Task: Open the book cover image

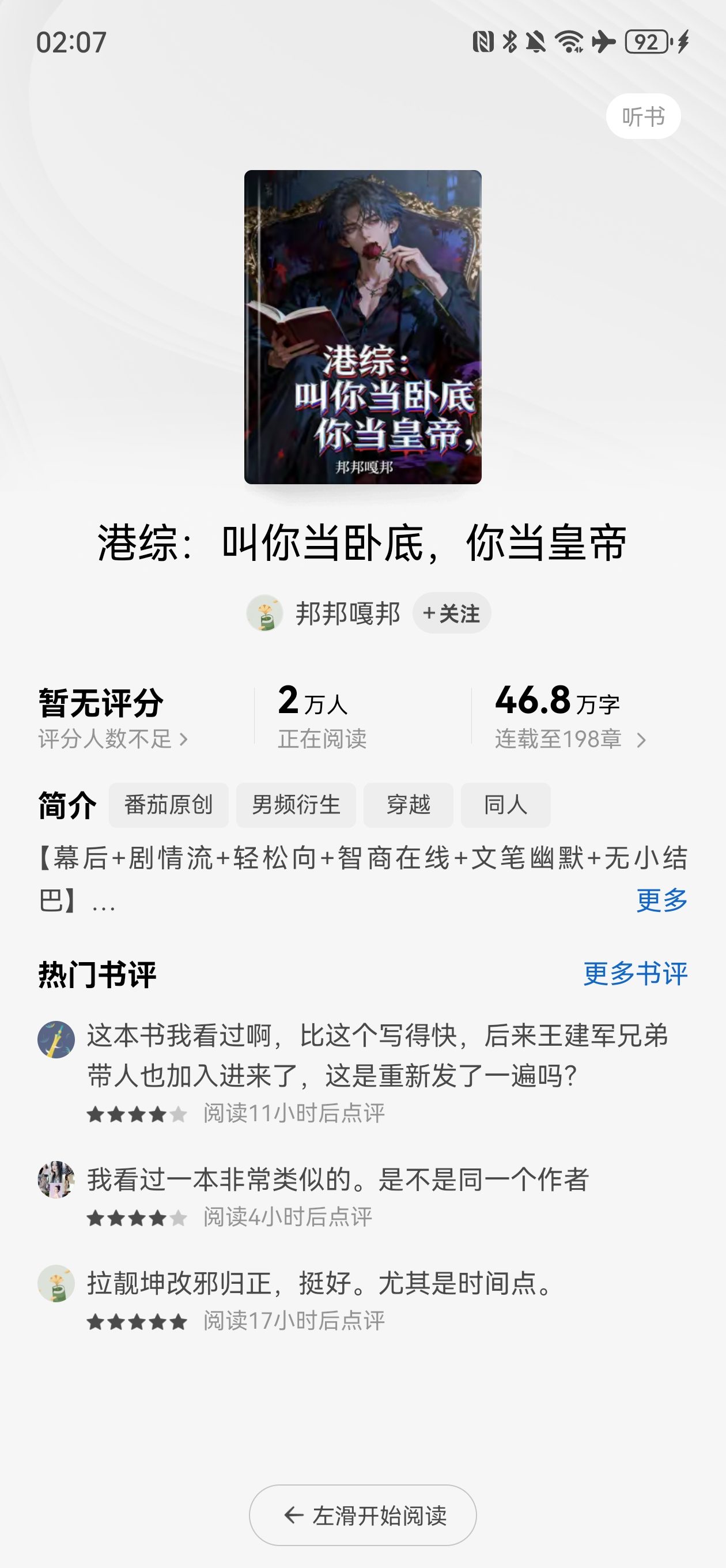Action: point(362,327)
